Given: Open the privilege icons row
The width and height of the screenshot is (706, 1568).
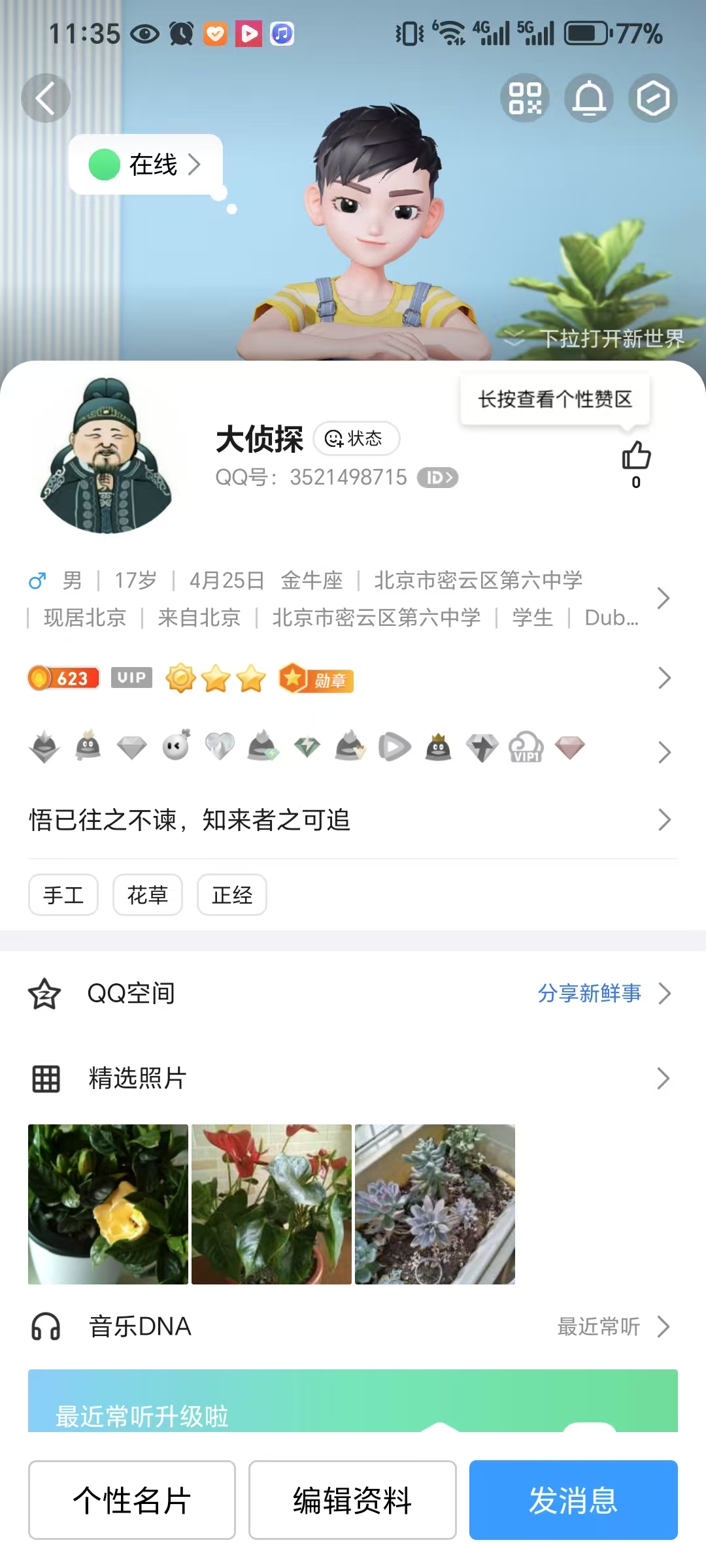Looking at the screenshot, I should (353, 748).
